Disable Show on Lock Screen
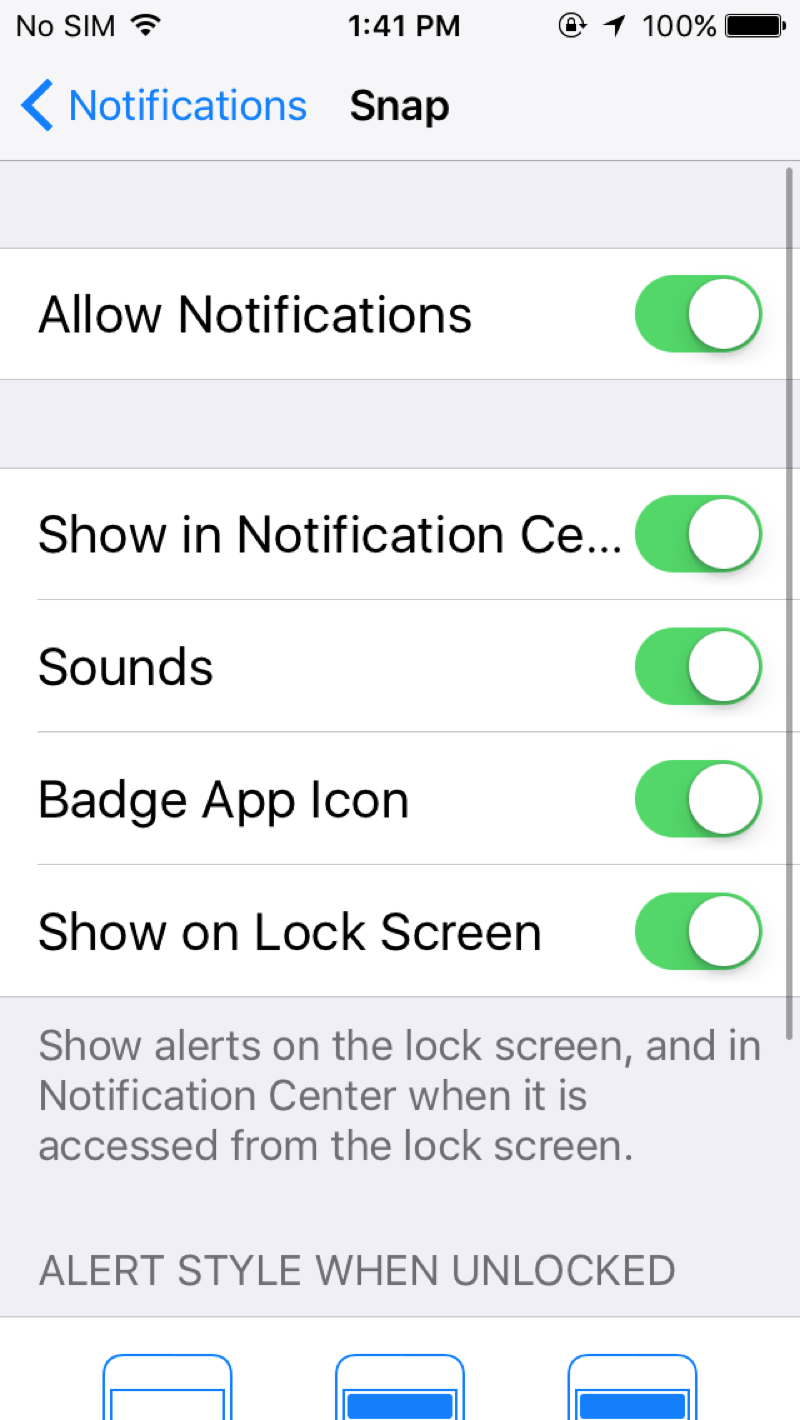 click(x=698, y=931)
